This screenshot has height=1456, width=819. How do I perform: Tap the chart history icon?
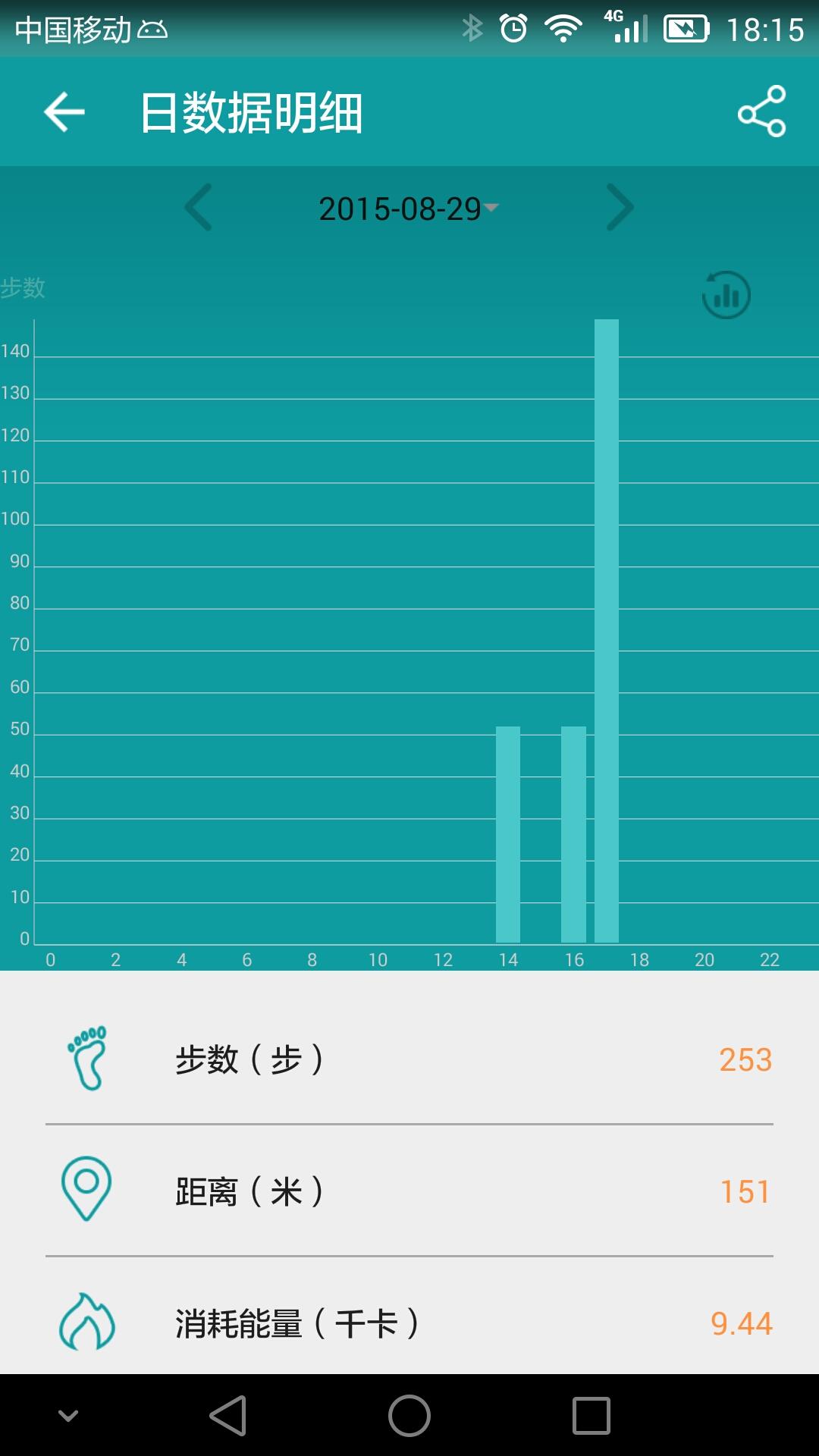[726, 295]
